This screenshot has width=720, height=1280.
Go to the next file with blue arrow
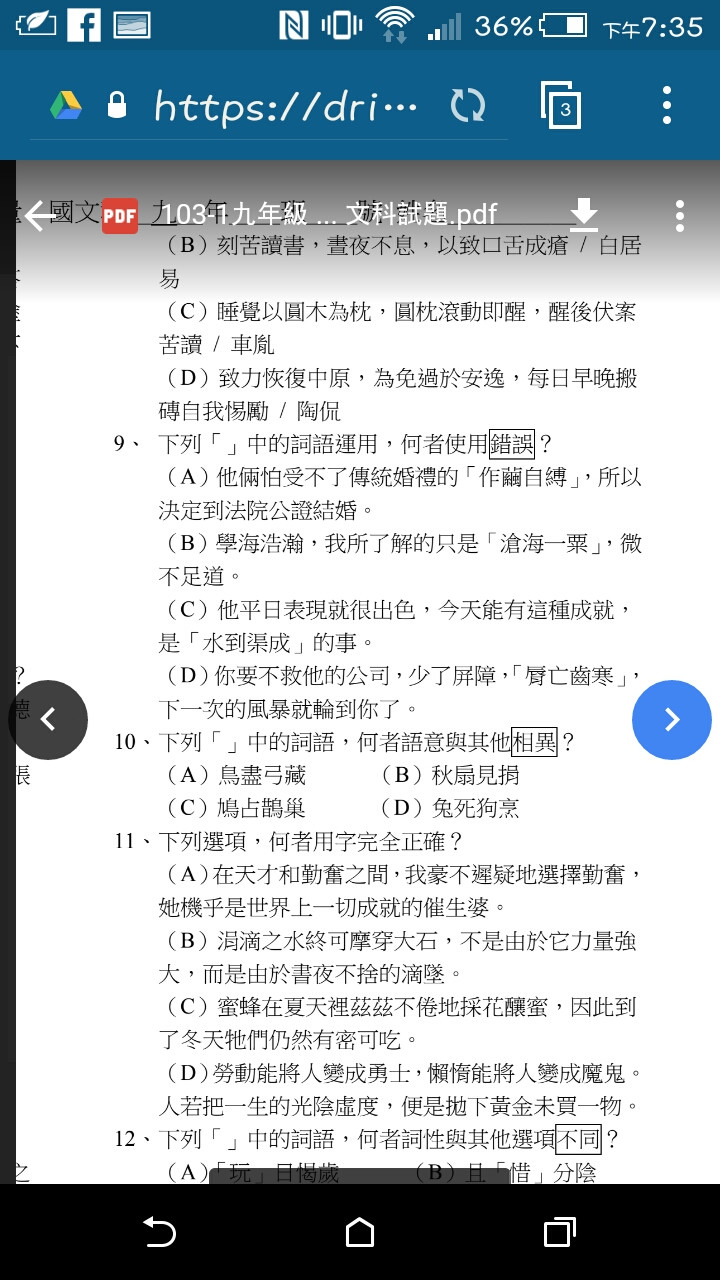pos(672,720)
